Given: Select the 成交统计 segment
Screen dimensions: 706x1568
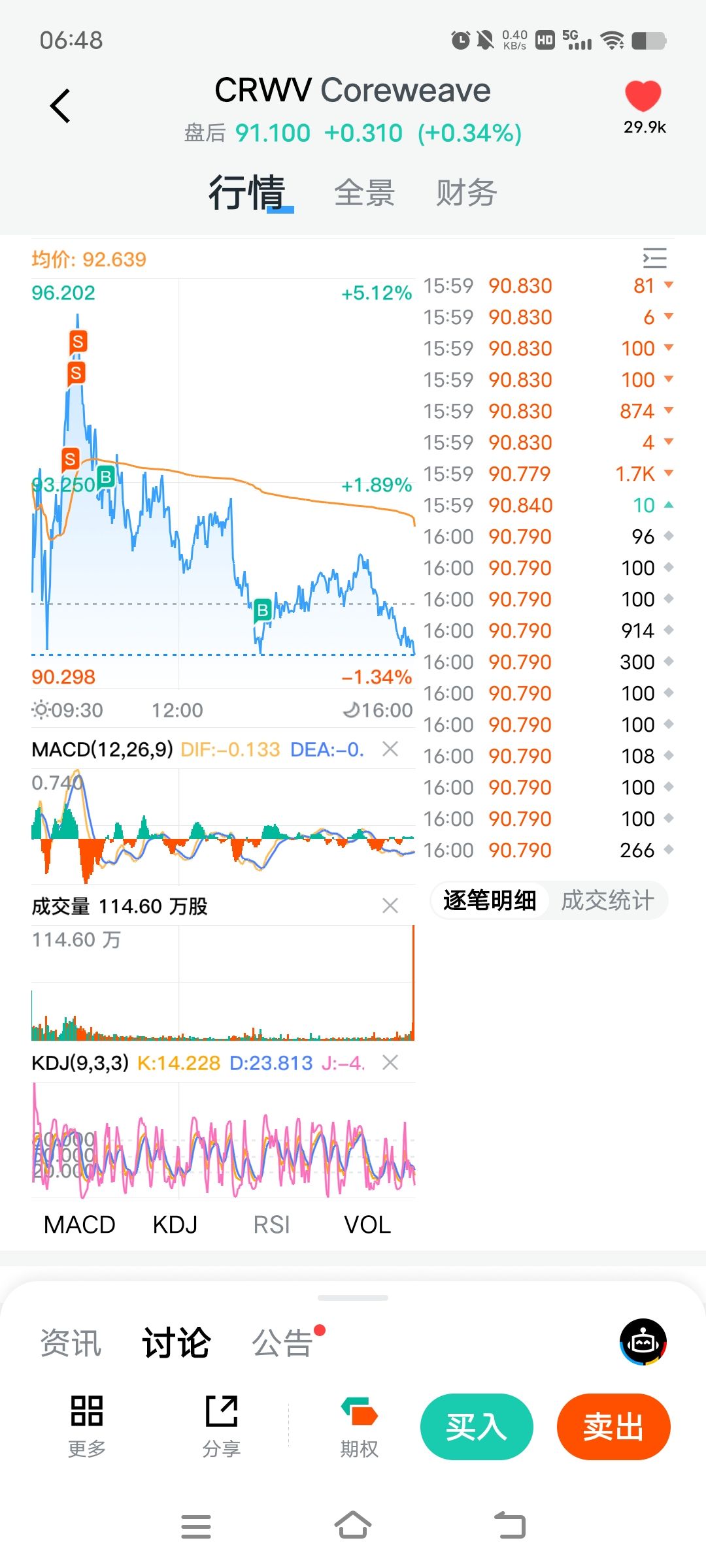Looking at the screenshot, I should [x=607, y=900].
